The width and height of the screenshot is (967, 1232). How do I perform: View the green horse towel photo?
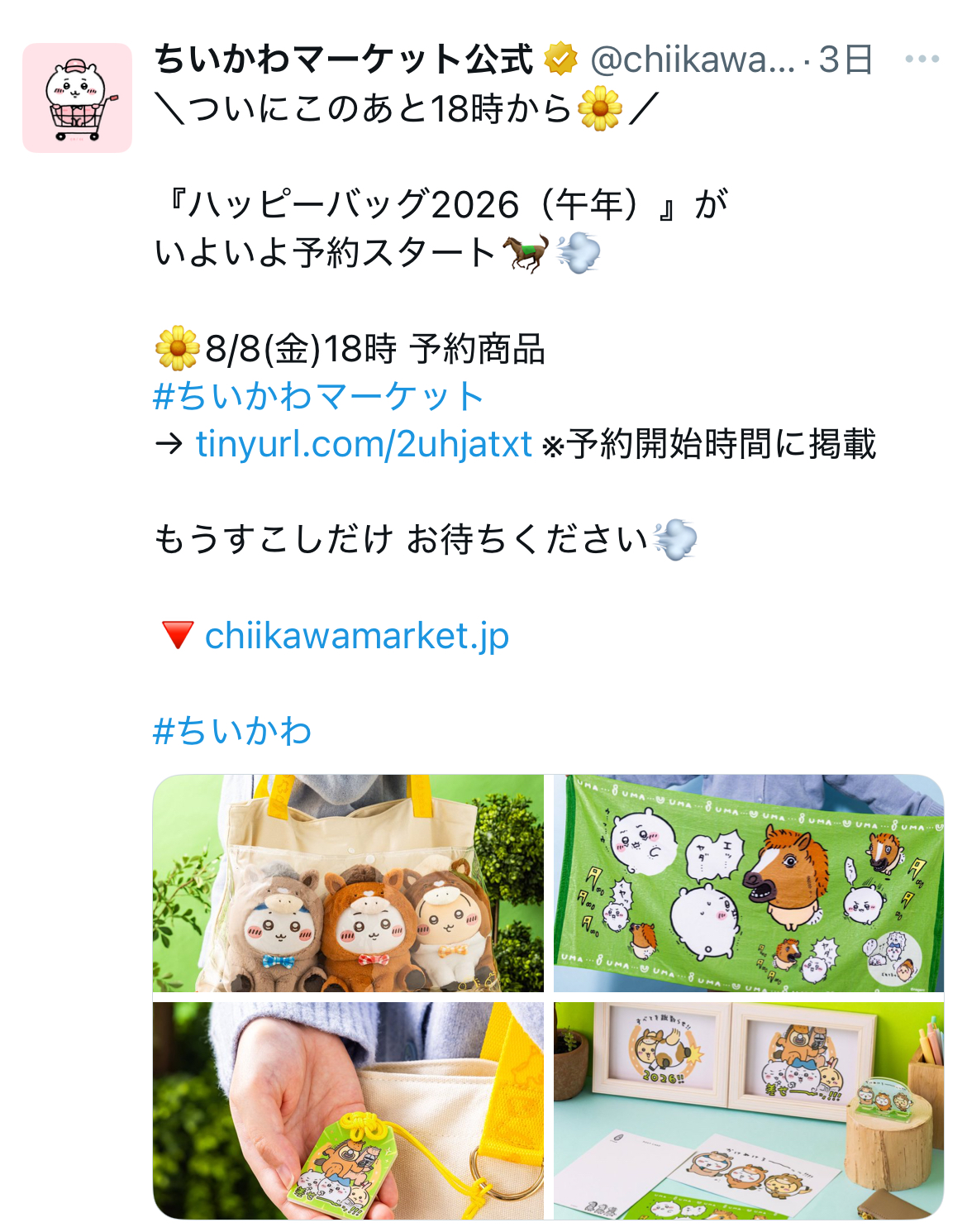[x=748, y=882]
